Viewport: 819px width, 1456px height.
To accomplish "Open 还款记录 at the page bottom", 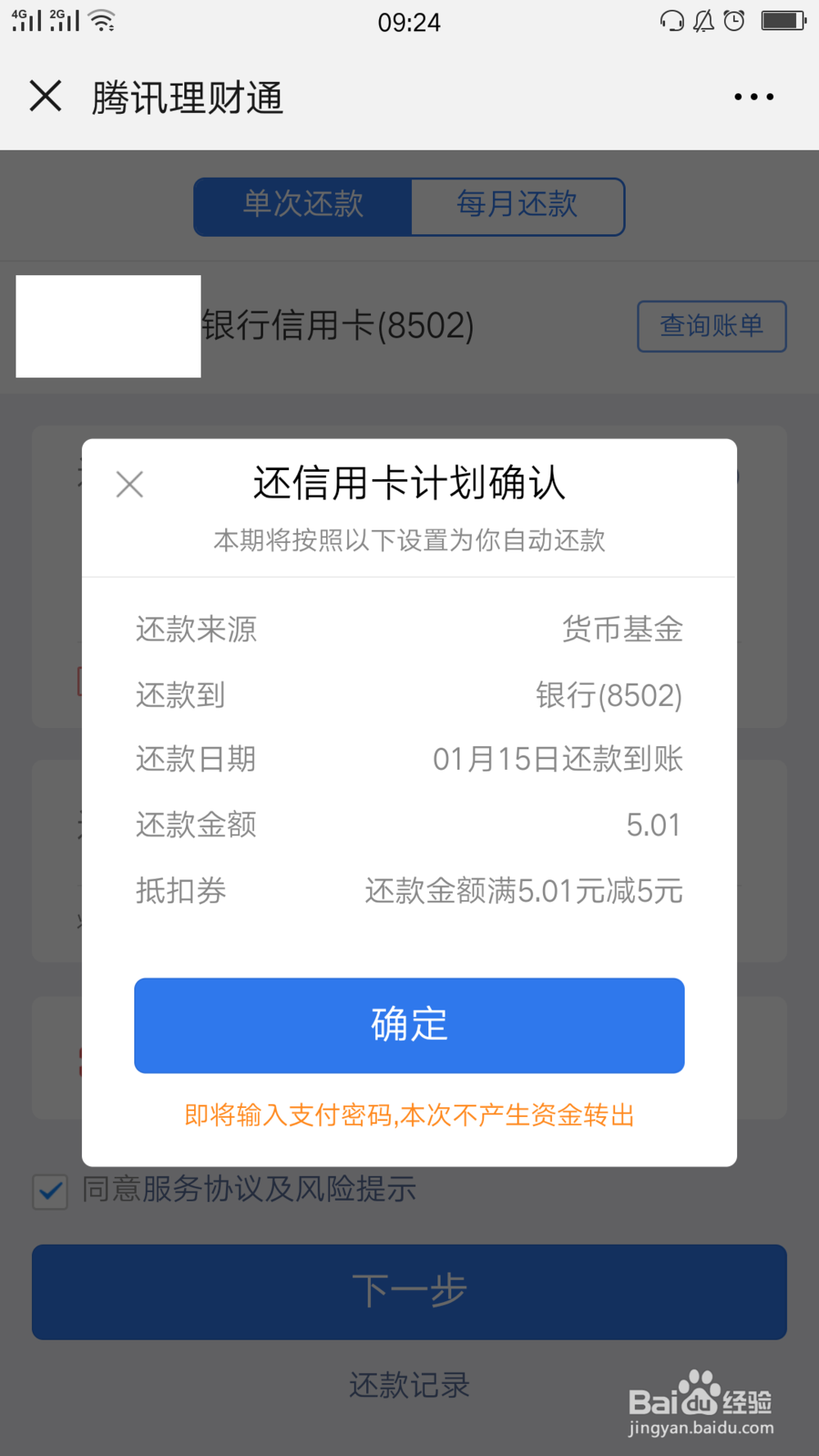I will click(x=409, y=1386).
